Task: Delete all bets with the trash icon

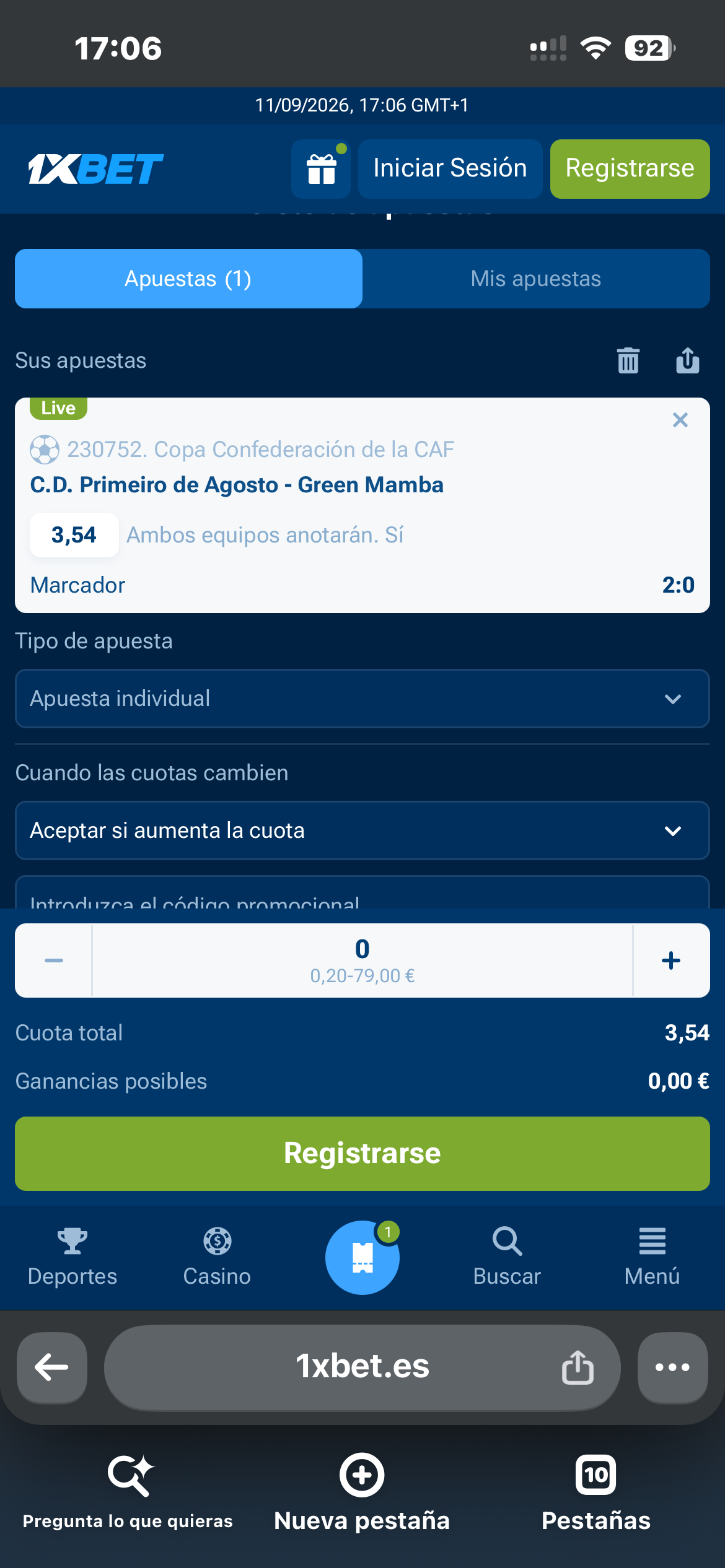Action: (628, 360)
